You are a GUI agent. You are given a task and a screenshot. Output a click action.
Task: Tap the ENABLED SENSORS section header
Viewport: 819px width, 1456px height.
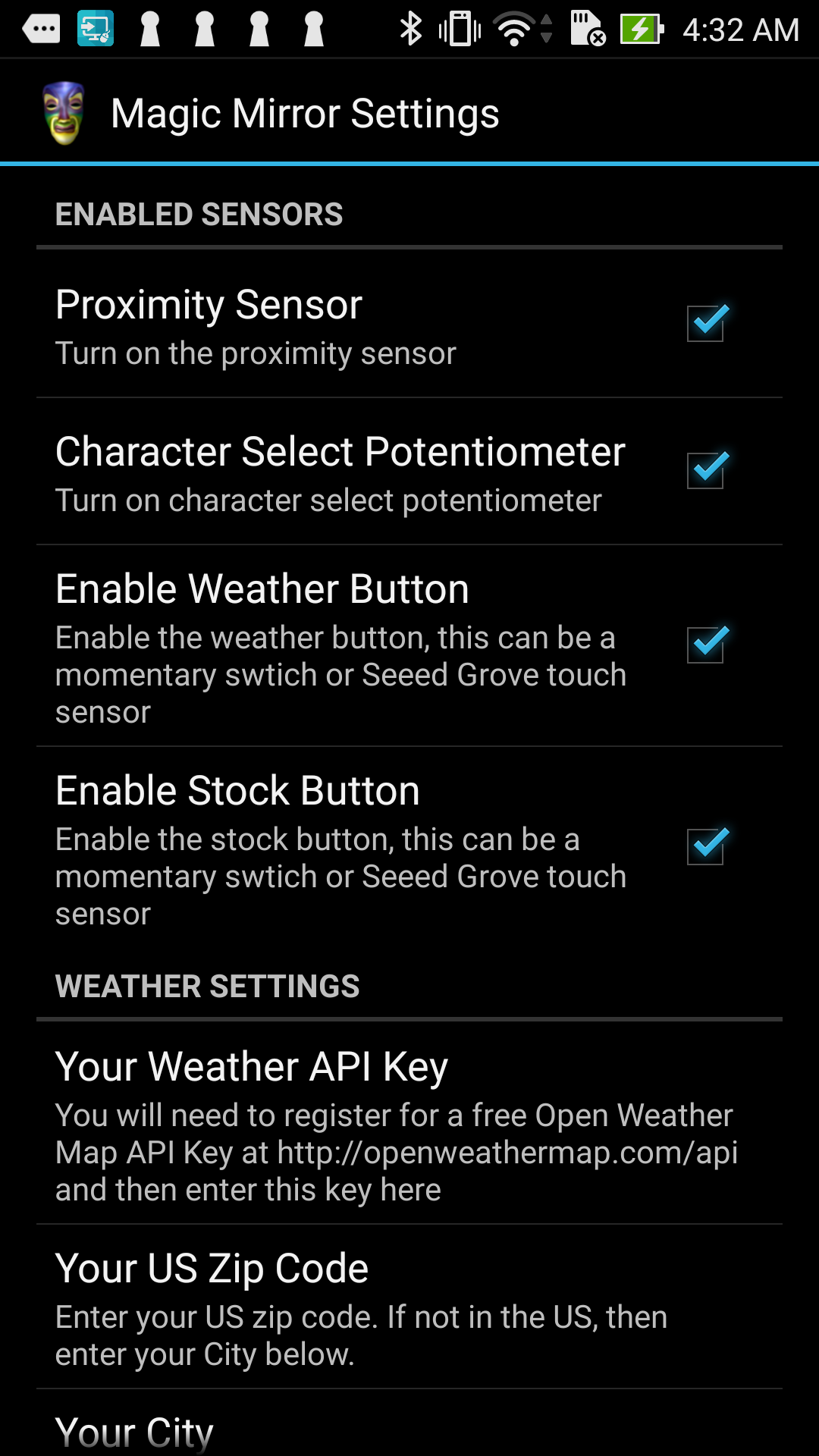tap(199, 214)
